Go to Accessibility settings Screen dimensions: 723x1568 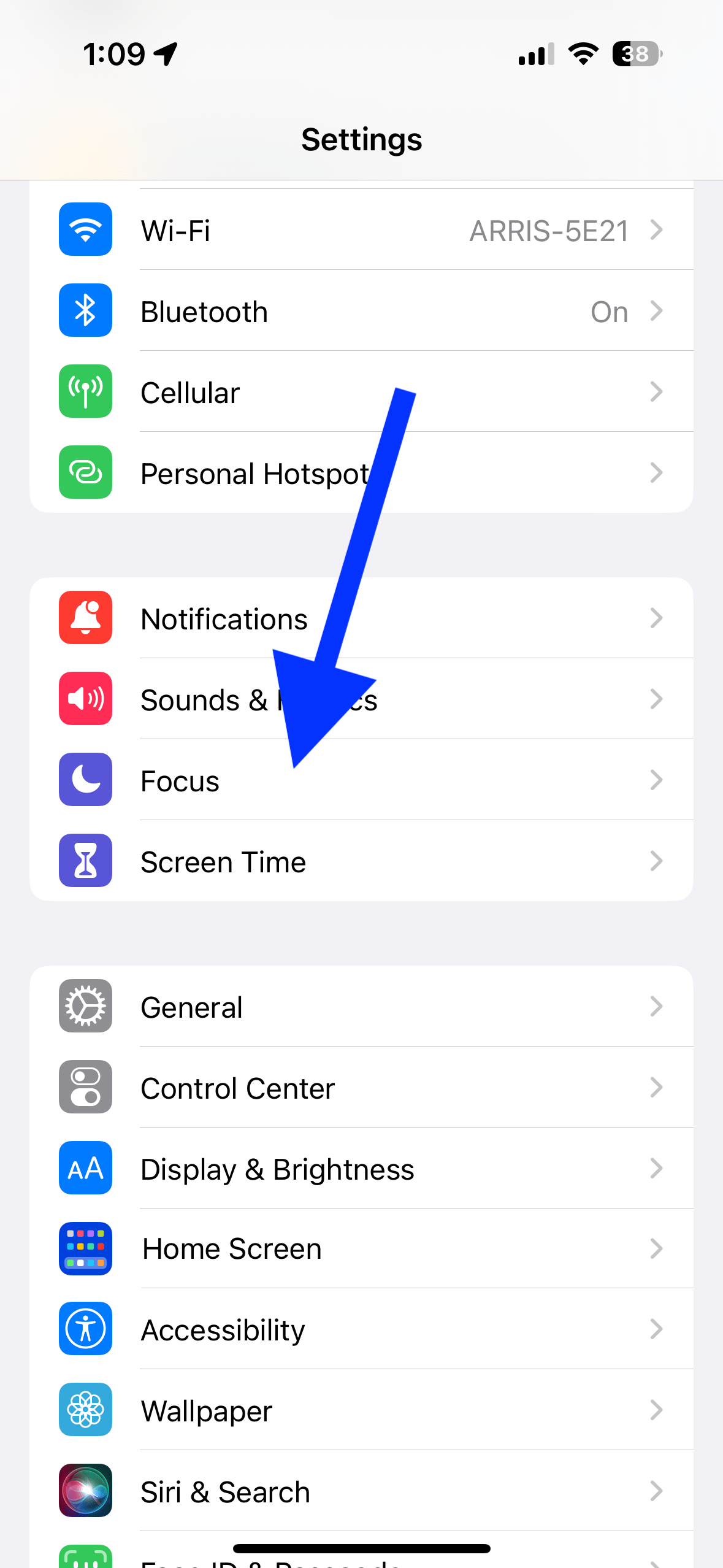click(361, 1329)
